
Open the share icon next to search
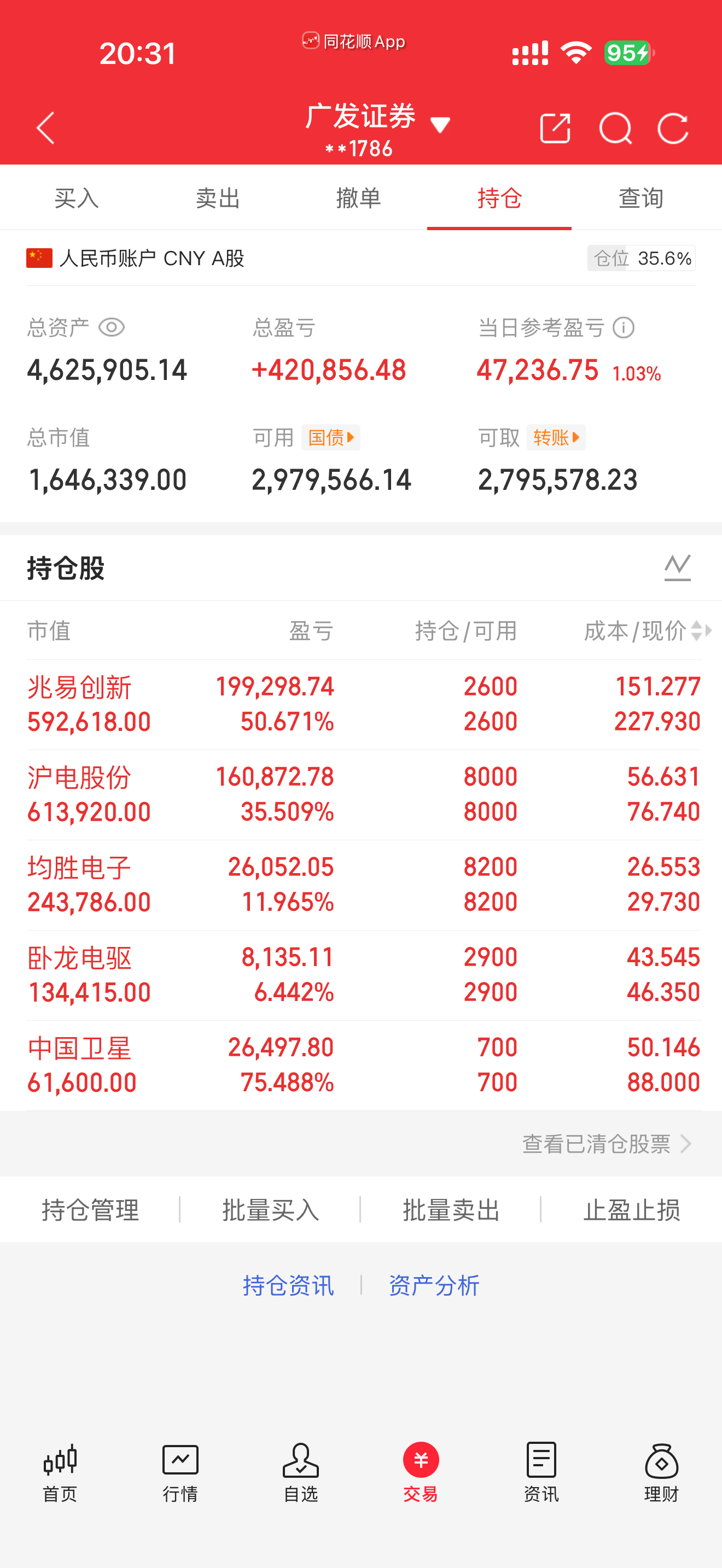(x=555, y=128)
